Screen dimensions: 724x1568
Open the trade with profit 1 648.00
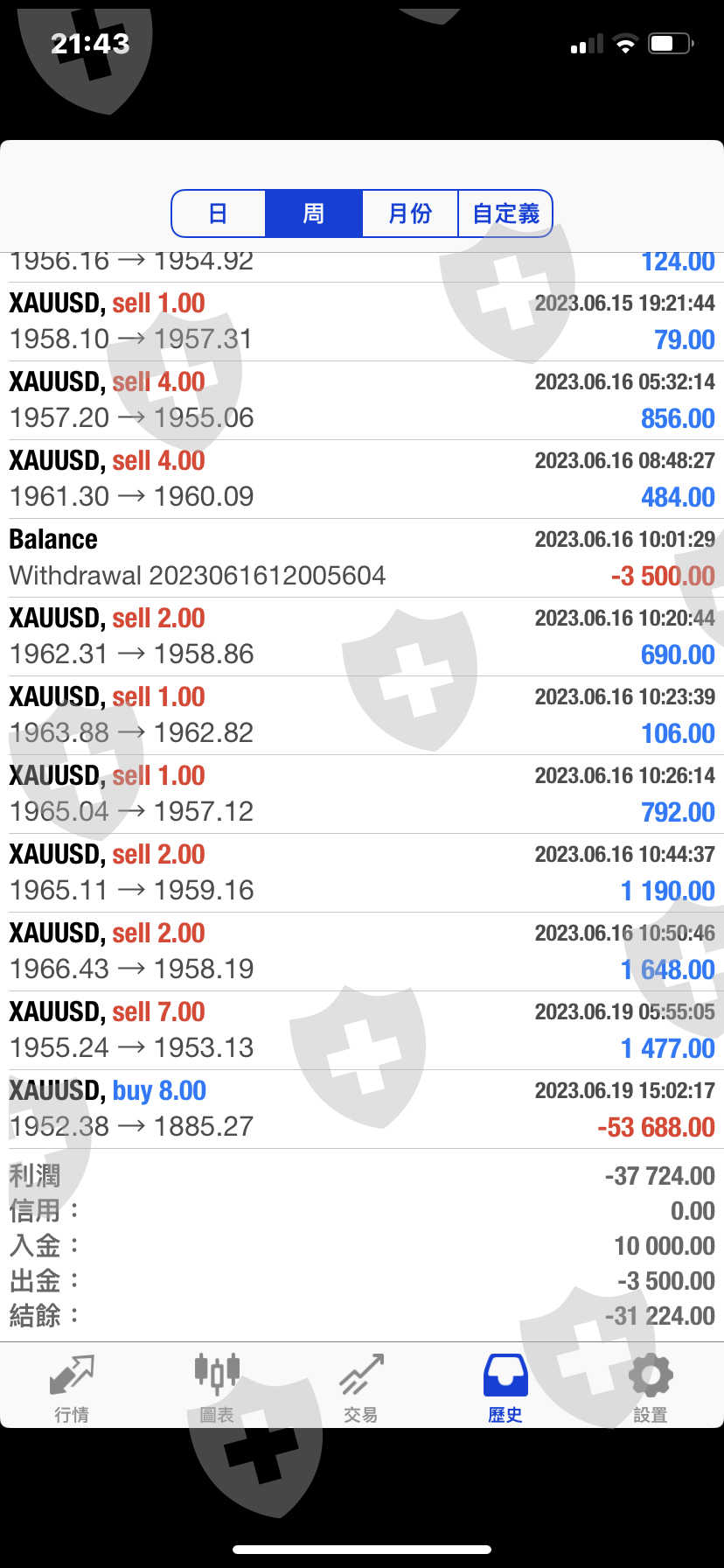click(362, 951)
